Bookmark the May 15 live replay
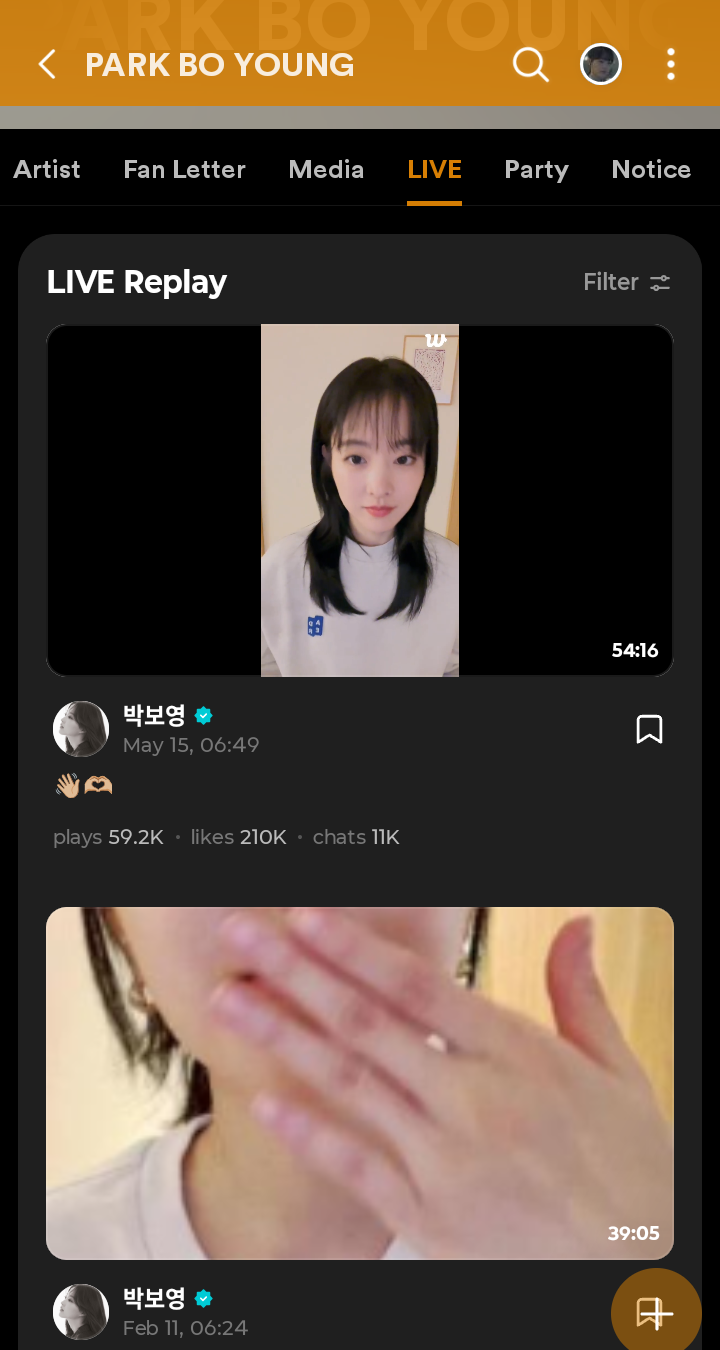The height and width of the screenshot is (1350, 720). click(649, 729)
